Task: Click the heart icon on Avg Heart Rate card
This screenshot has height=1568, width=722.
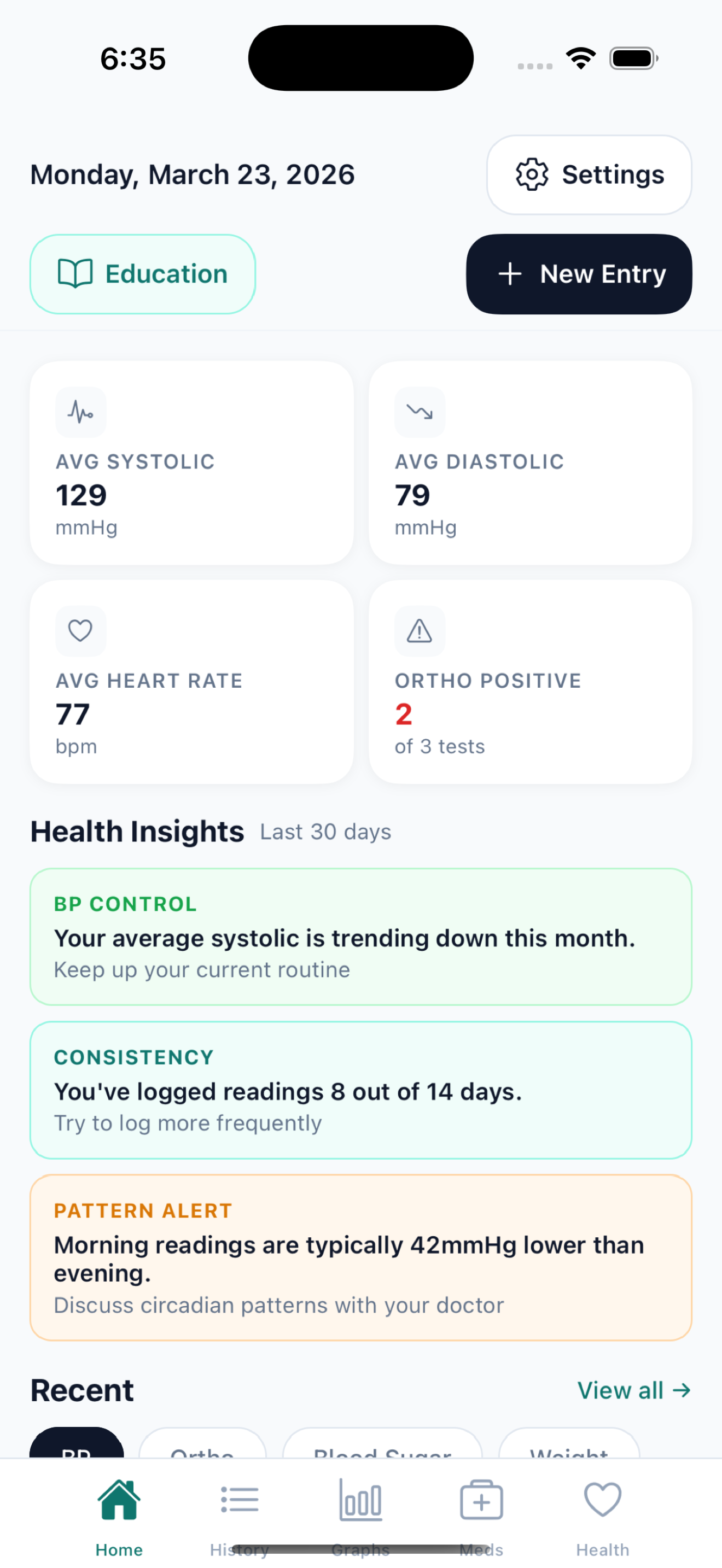Action: coord(80,631)
